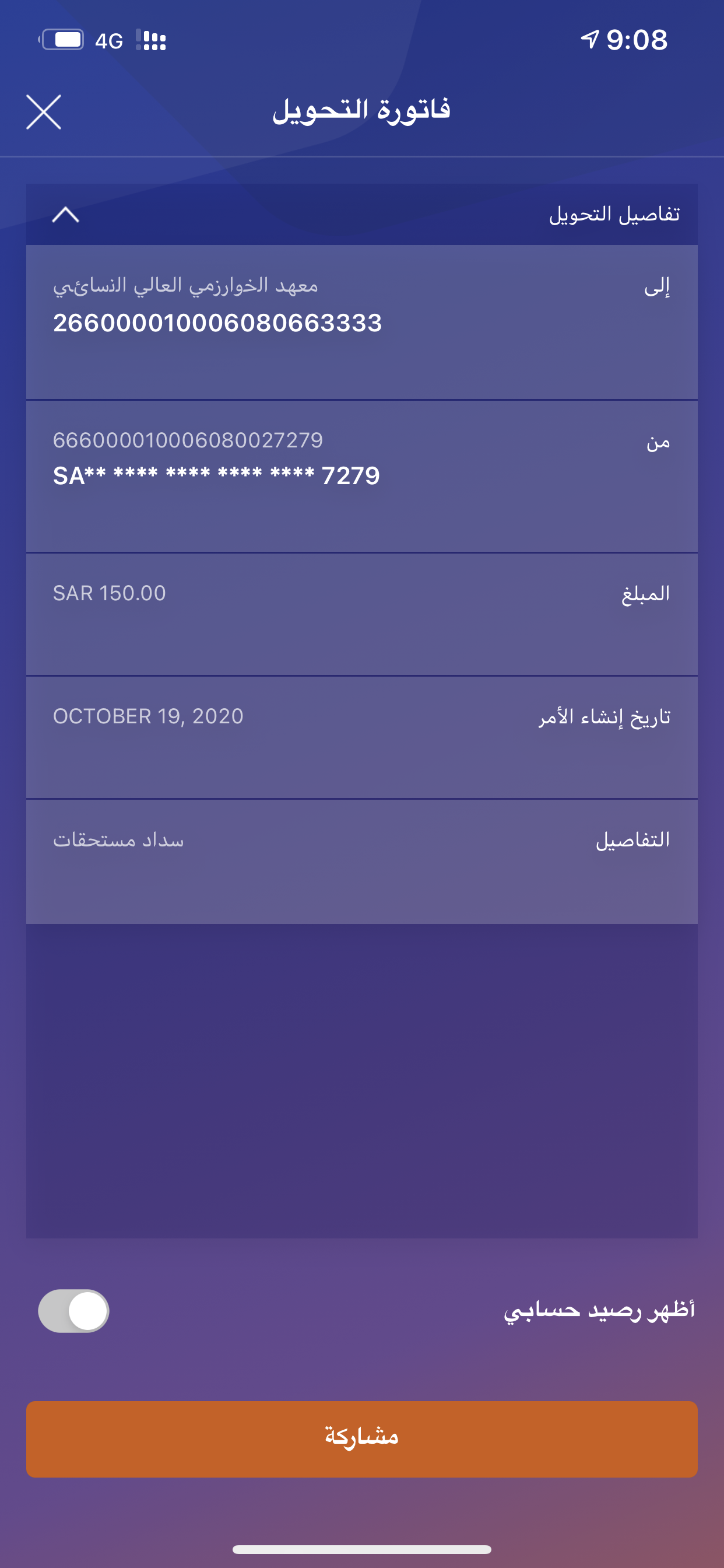Close the transfer receipt screen
Viewport: 724px width, 1568px height.
tap(44, 112)
